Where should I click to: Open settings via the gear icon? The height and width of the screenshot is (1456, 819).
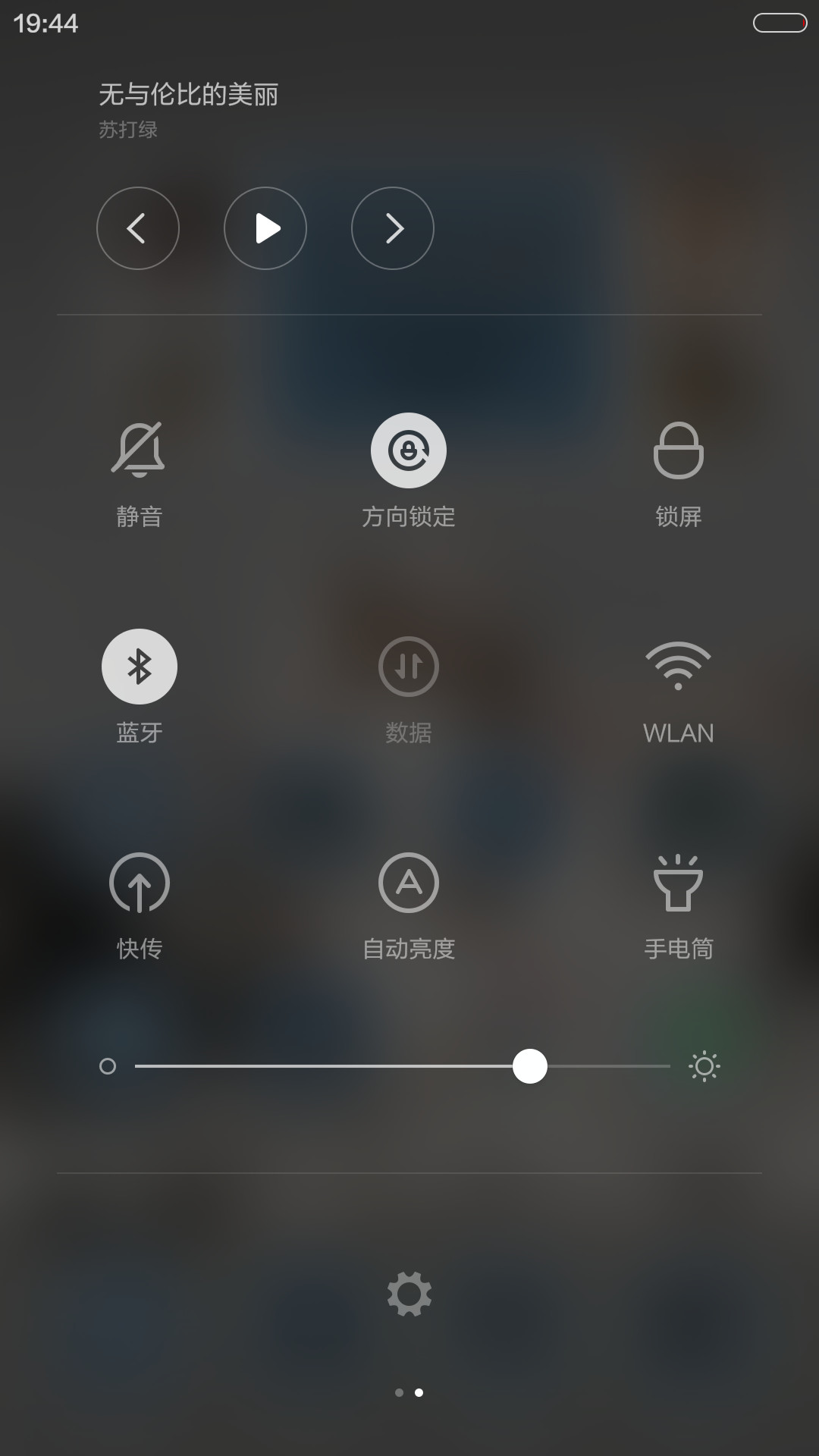pos(409,1294)
